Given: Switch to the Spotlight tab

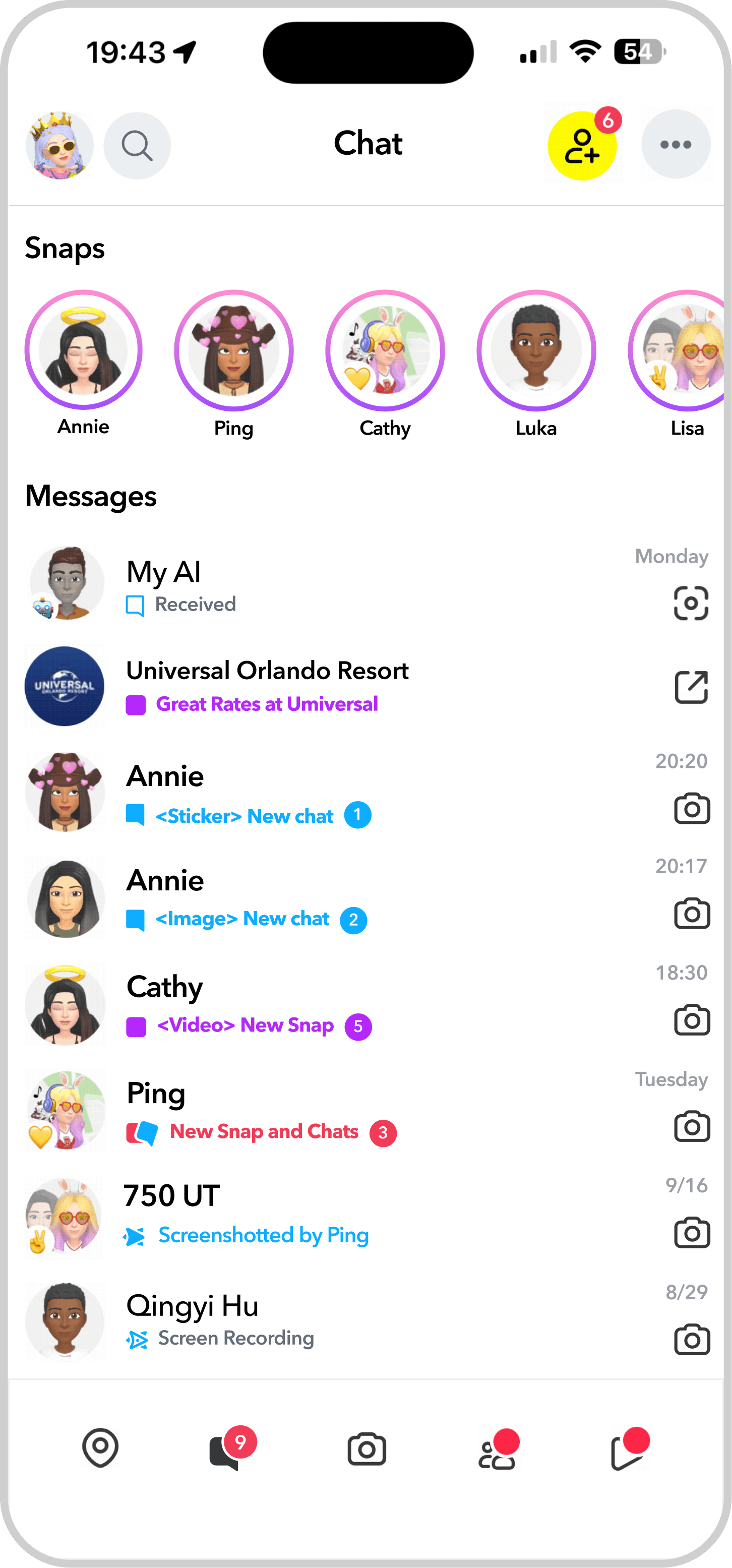Looking at the screenshot, I should (x=627, y=1452).
